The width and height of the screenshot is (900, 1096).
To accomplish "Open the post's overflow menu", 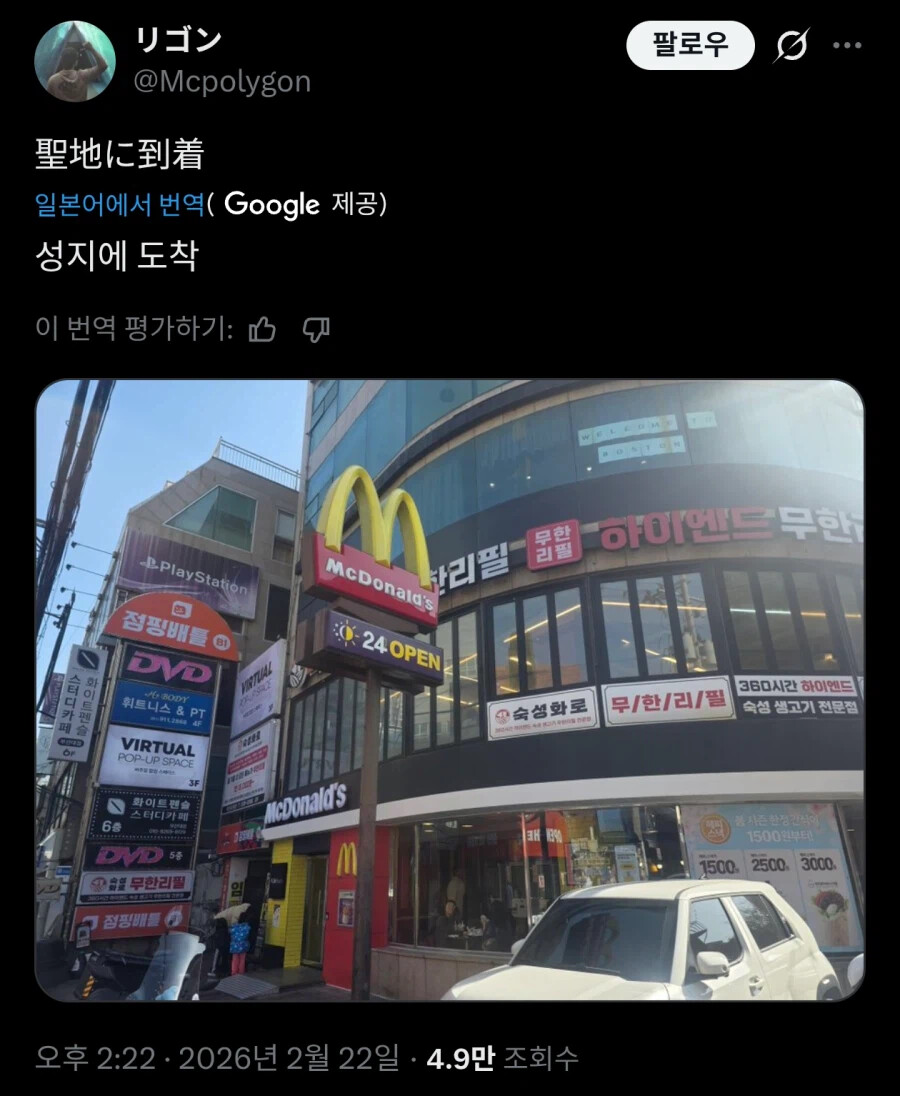I will 847,46.
